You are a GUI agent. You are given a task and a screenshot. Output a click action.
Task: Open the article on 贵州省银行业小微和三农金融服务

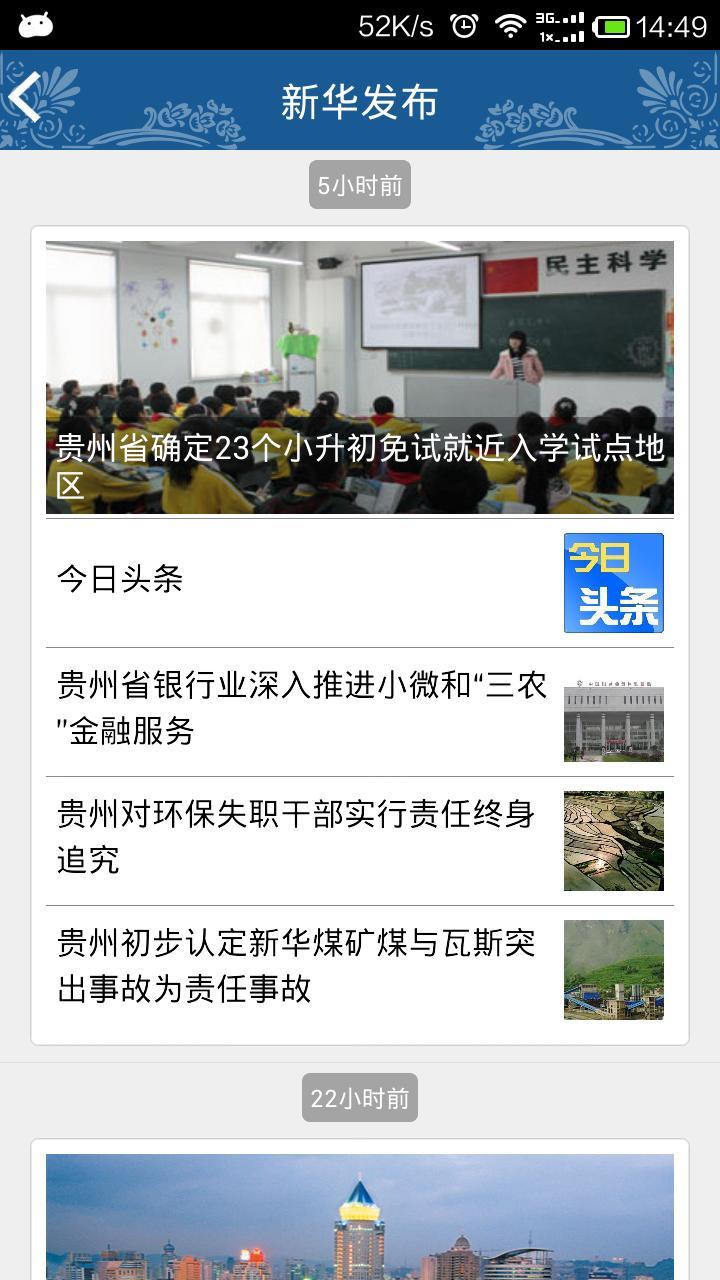click(359, 711)
